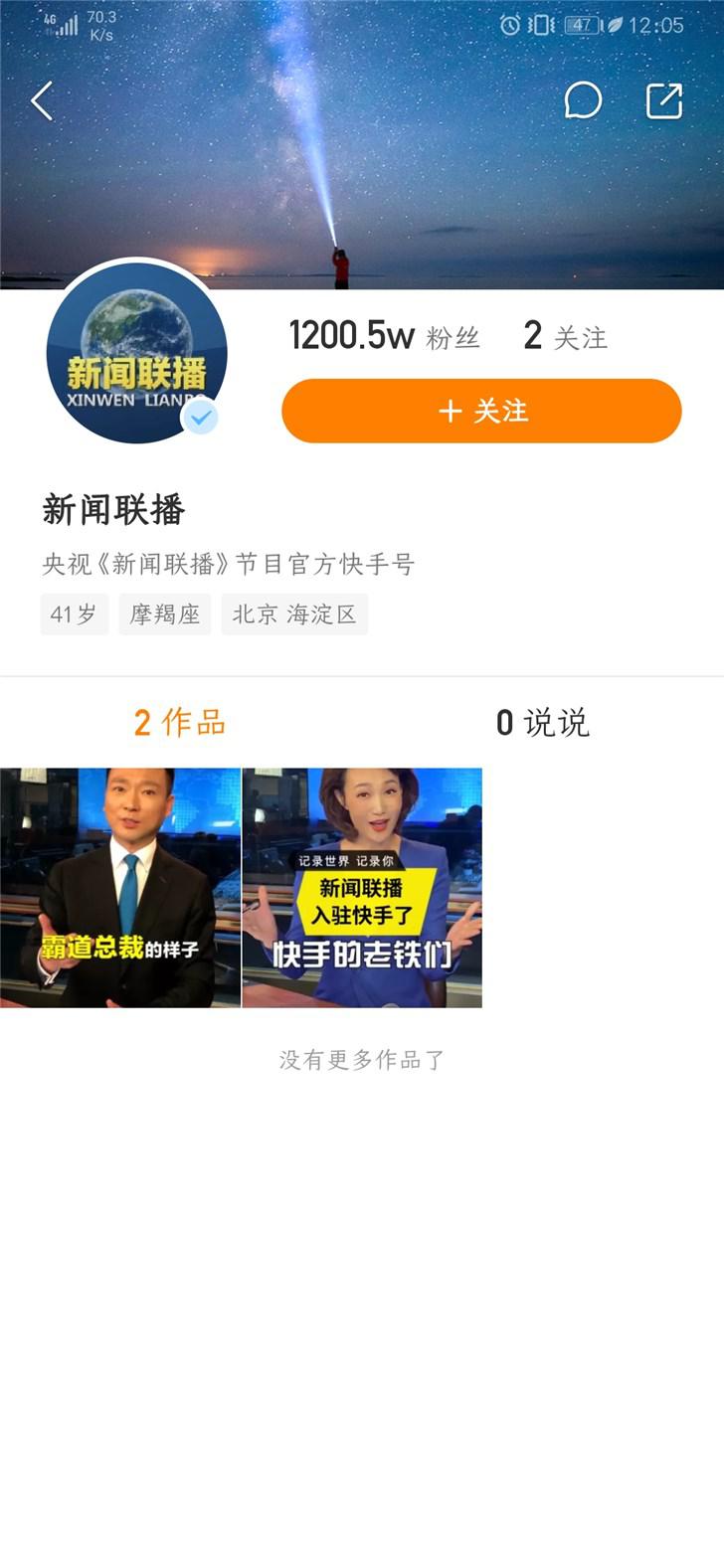
Task: Tap the official account bio text
Action: 228,563
